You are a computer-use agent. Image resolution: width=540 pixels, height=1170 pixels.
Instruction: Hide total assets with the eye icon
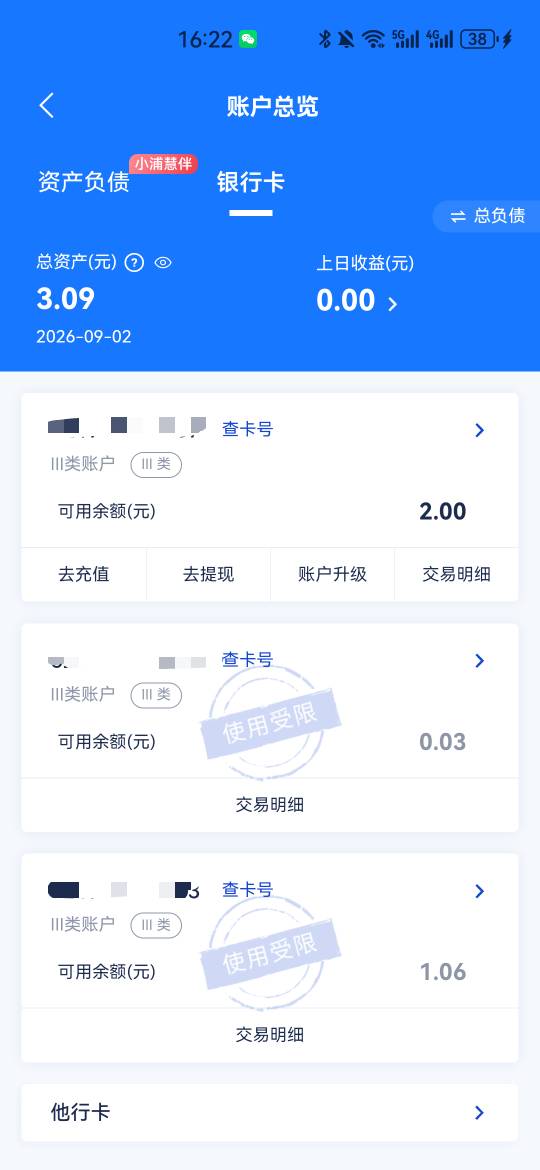pyautogui.click(x=163, y=263)
